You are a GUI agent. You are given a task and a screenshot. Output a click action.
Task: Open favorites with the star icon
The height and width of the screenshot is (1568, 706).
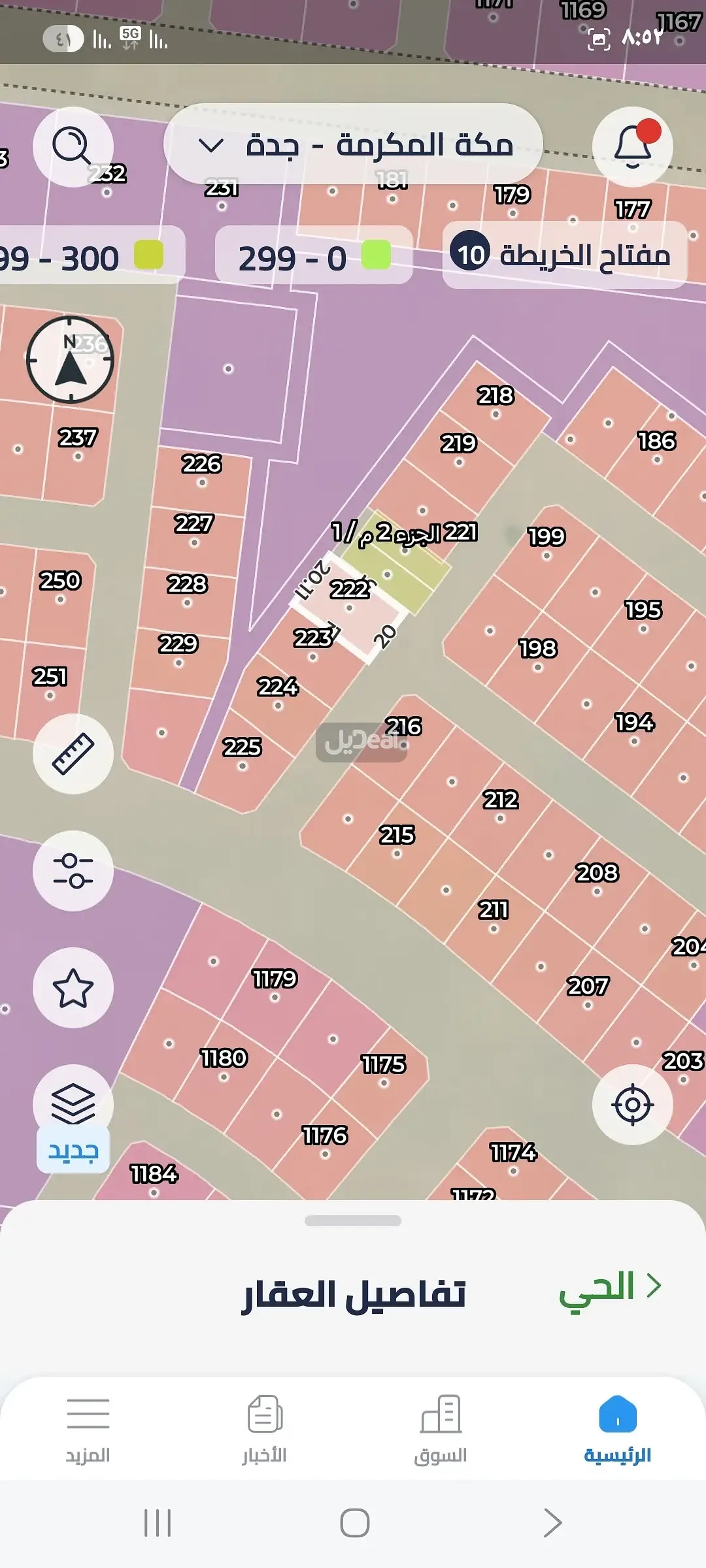[x=73, y=988]
